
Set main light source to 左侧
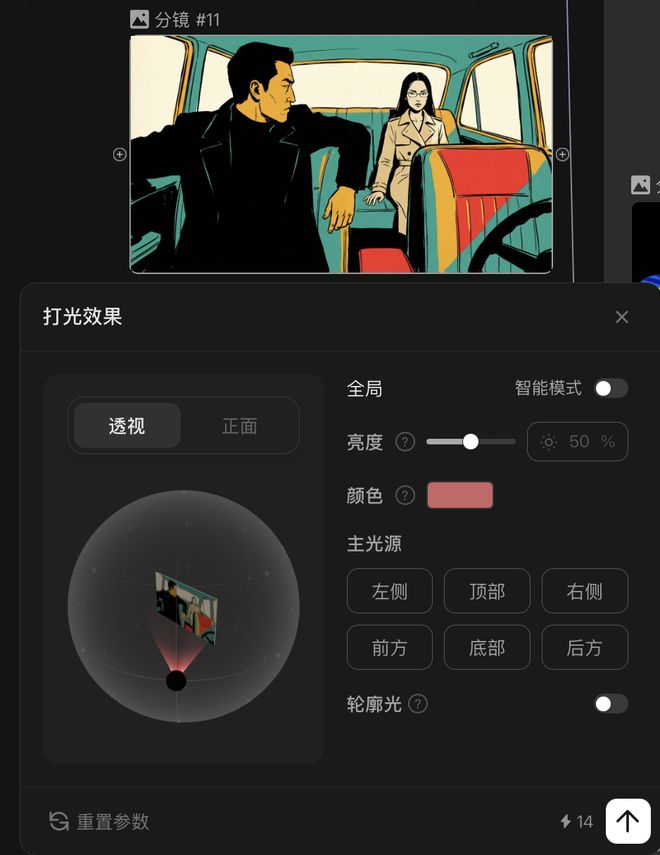coord(389,591)
